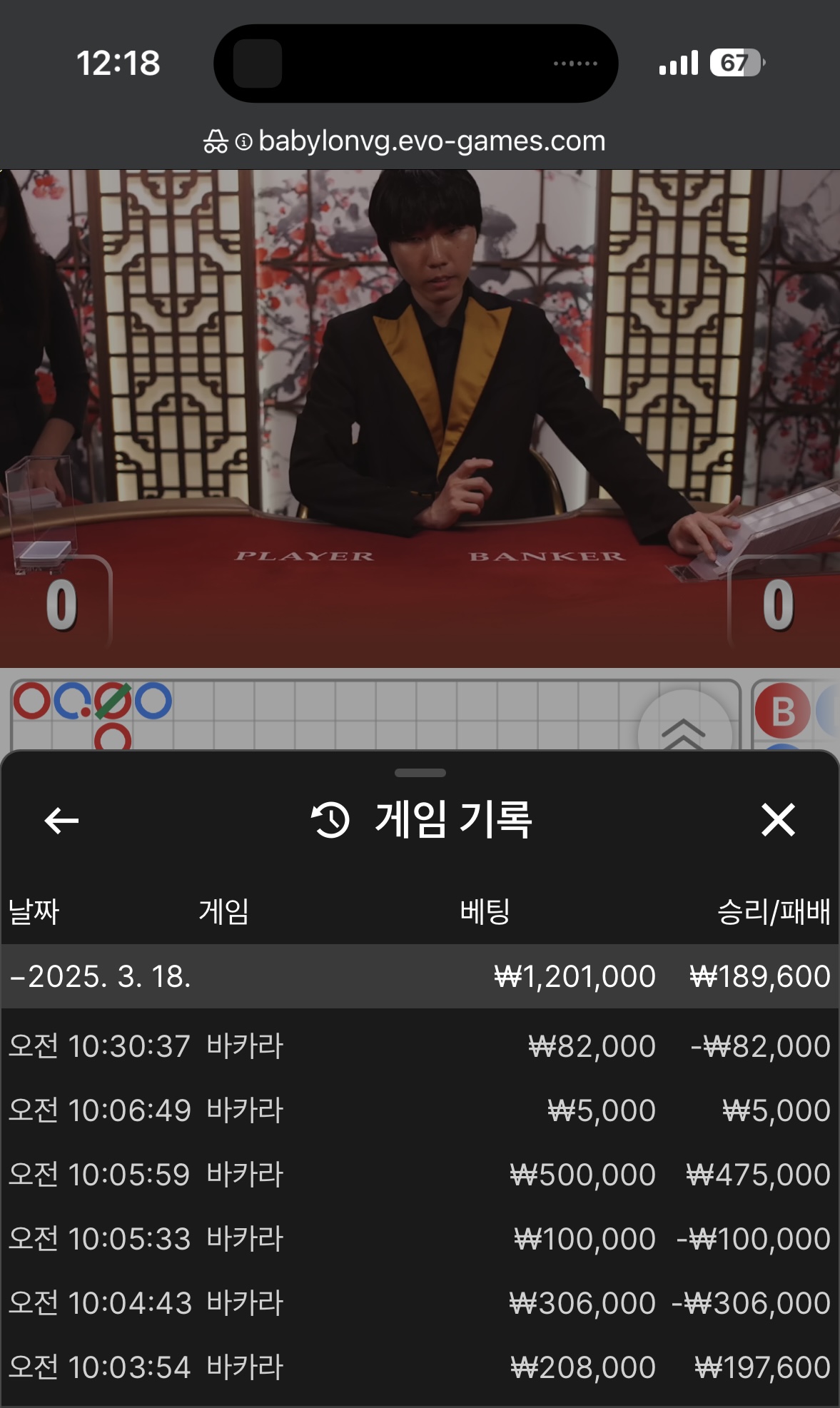Open the 오전 10:05:33 바카라 record
The height and width of the screenshot is (1408, 840).
(x=420, y=1240)
